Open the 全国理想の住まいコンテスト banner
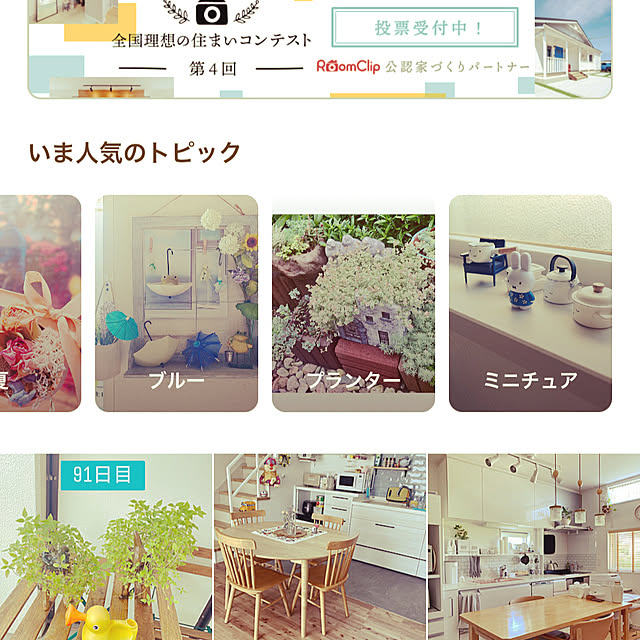 click(x=320, y=48)
